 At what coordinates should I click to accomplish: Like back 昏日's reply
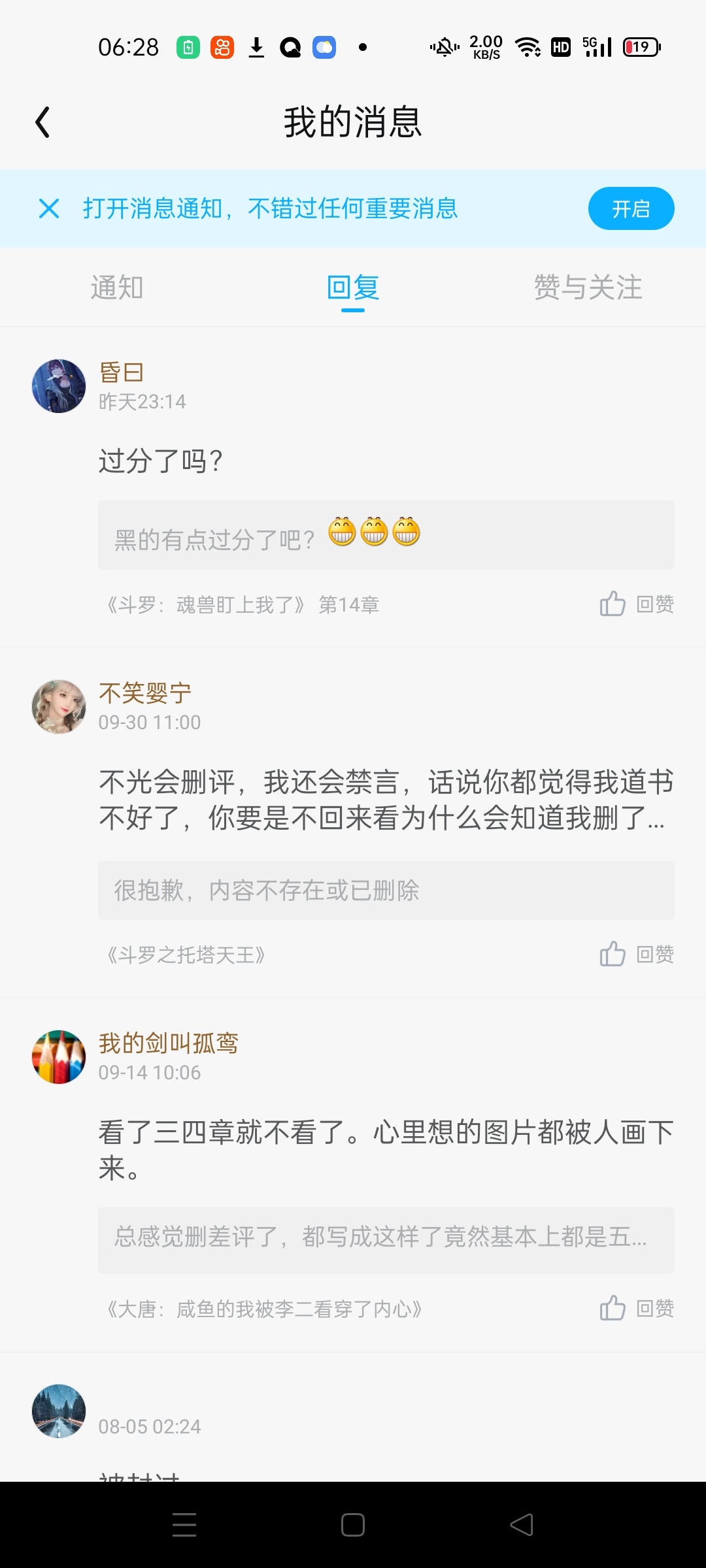637,604
